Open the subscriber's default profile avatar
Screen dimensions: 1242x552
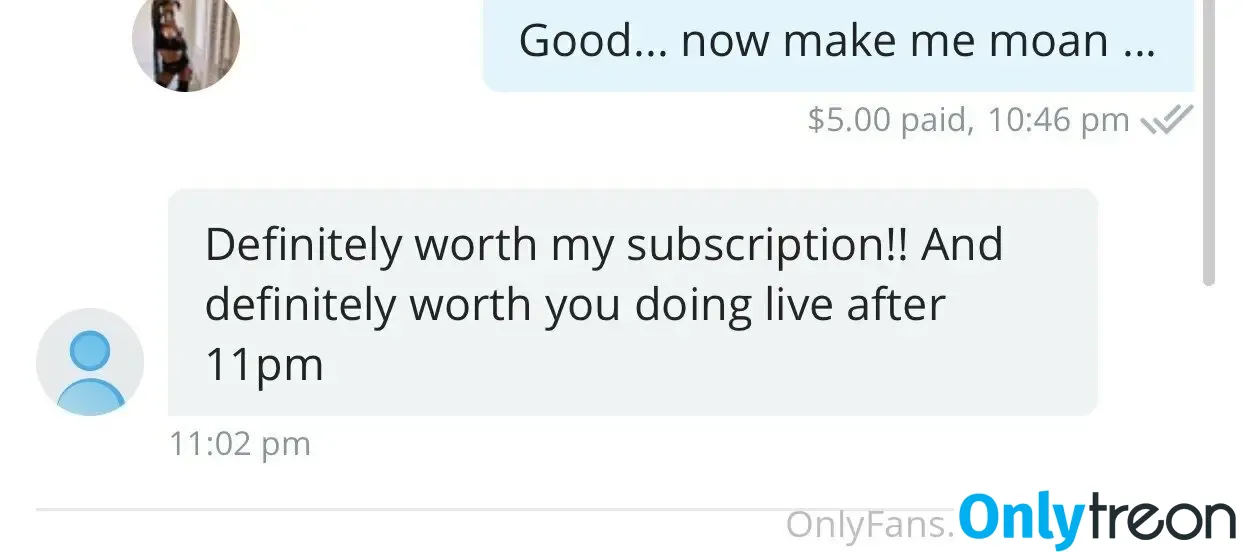(x=90, y=362)
